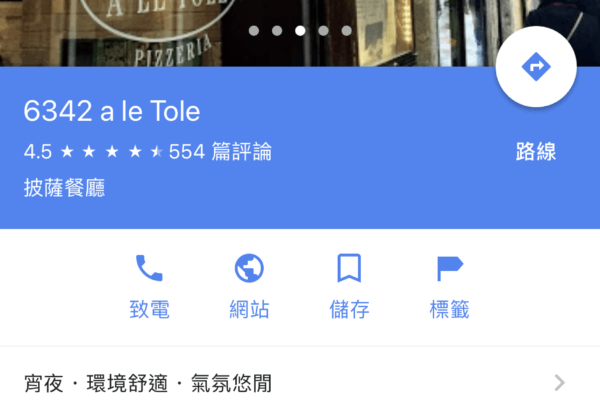This screenshot has height=400, width=600.
Task: Call the restaurant via 致電
Action: point(149,286)
